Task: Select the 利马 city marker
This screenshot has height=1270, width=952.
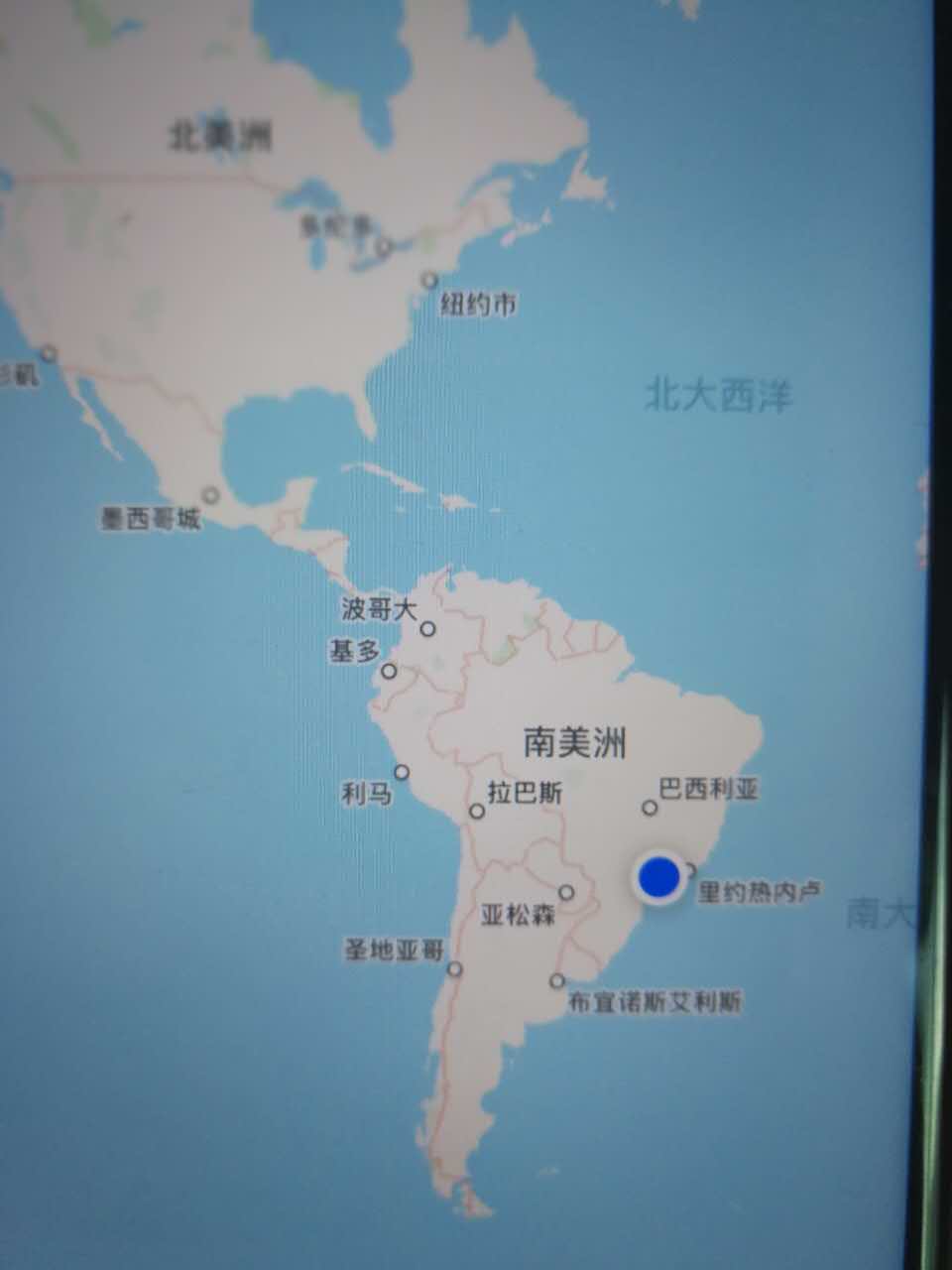Action: 402,772
